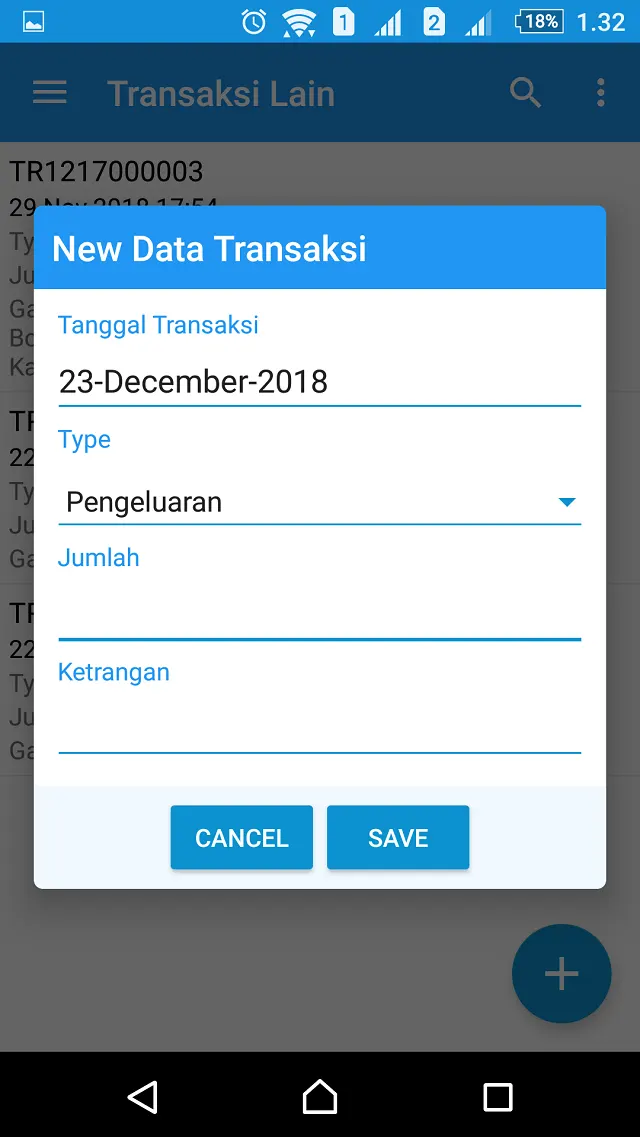Save the new transaction data

(398, 838)
